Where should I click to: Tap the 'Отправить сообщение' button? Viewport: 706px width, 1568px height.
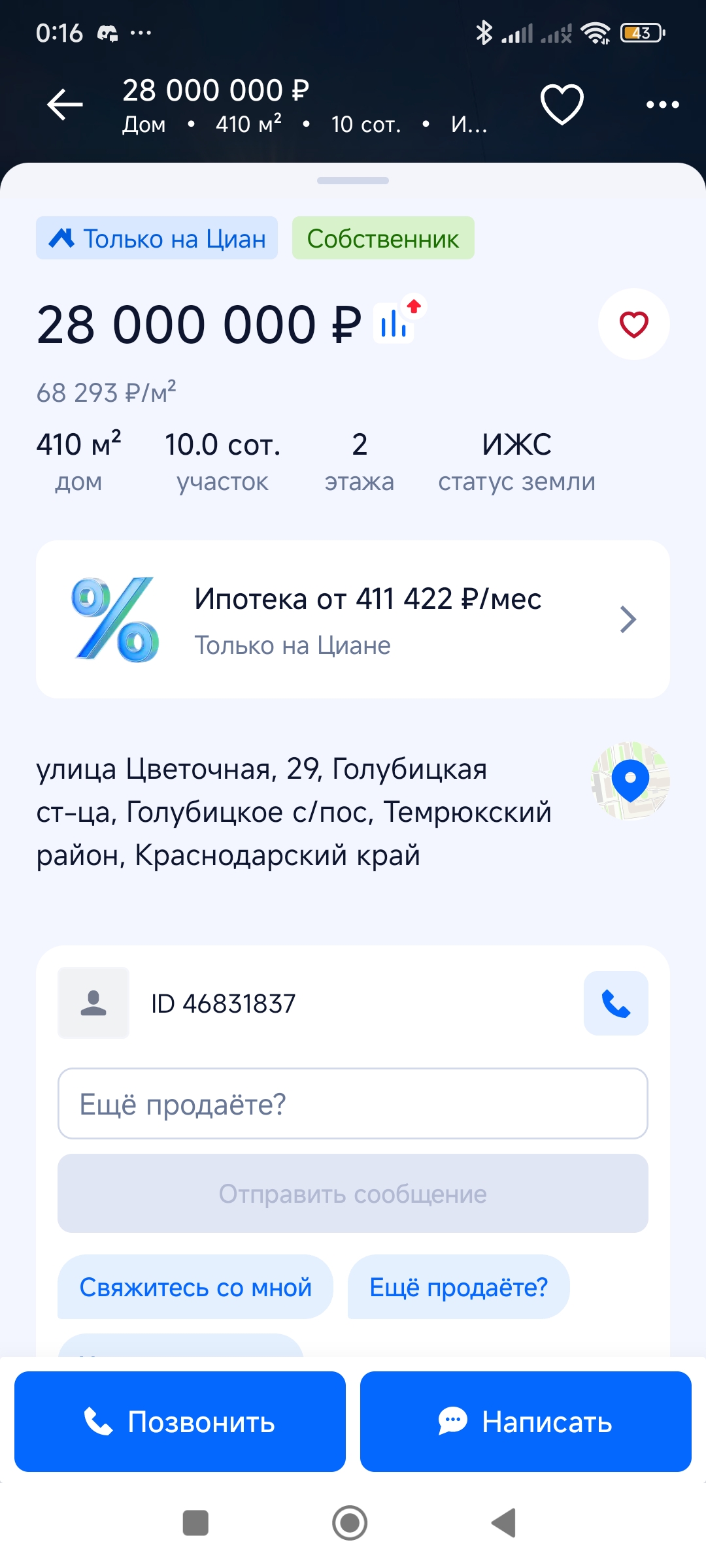(353, 1194)
